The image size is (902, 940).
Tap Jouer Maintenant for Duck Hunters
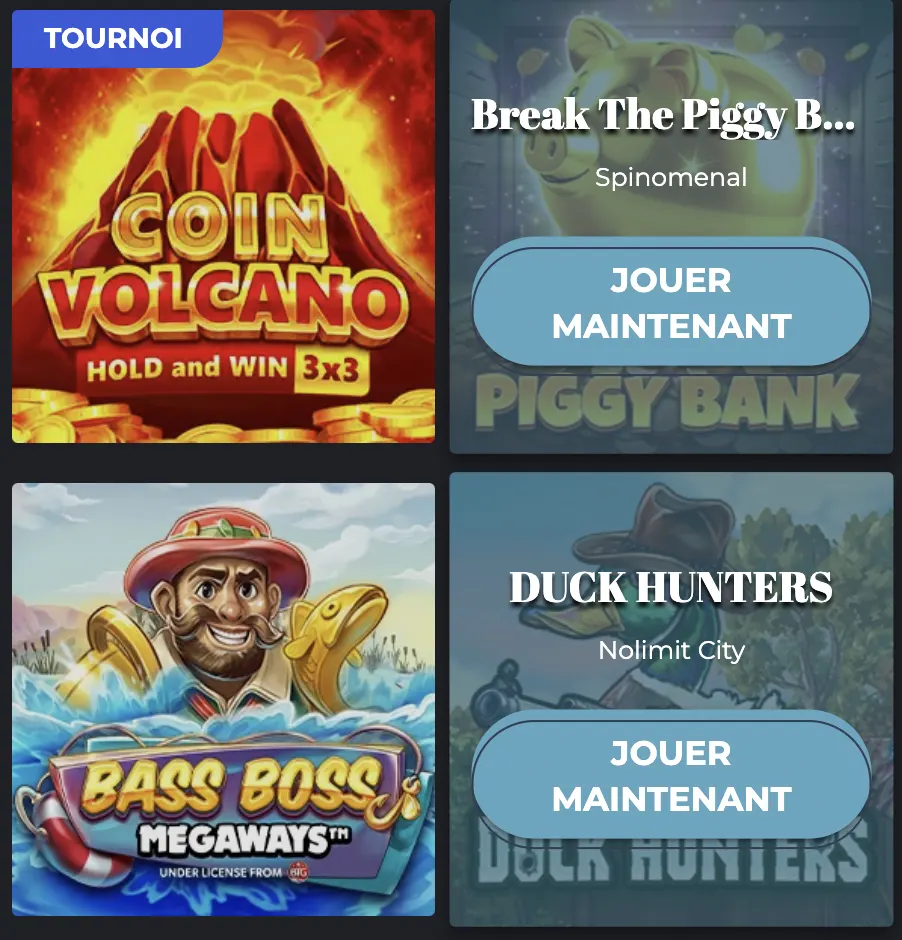(671, 776)
